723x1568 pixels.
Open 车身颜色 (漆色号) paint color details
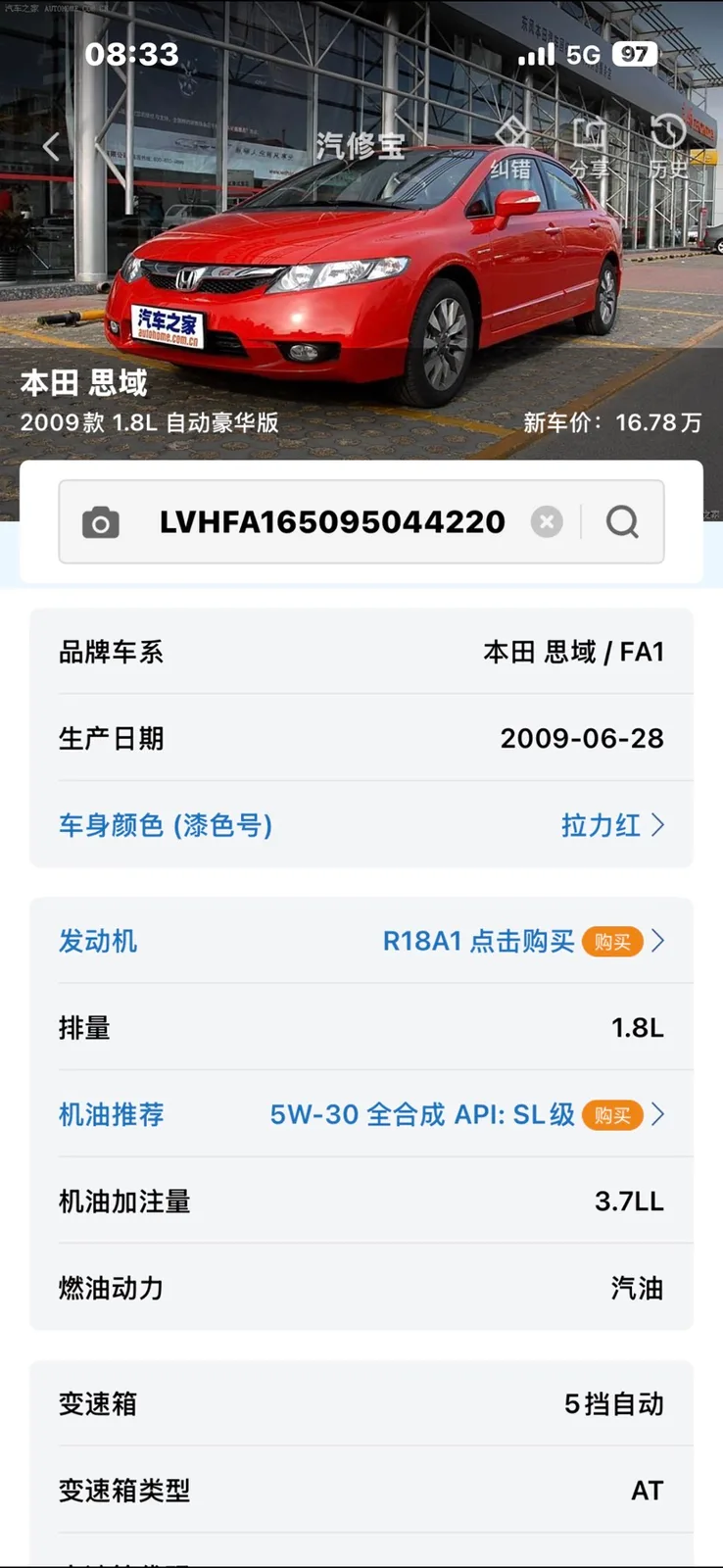[361, 825]
